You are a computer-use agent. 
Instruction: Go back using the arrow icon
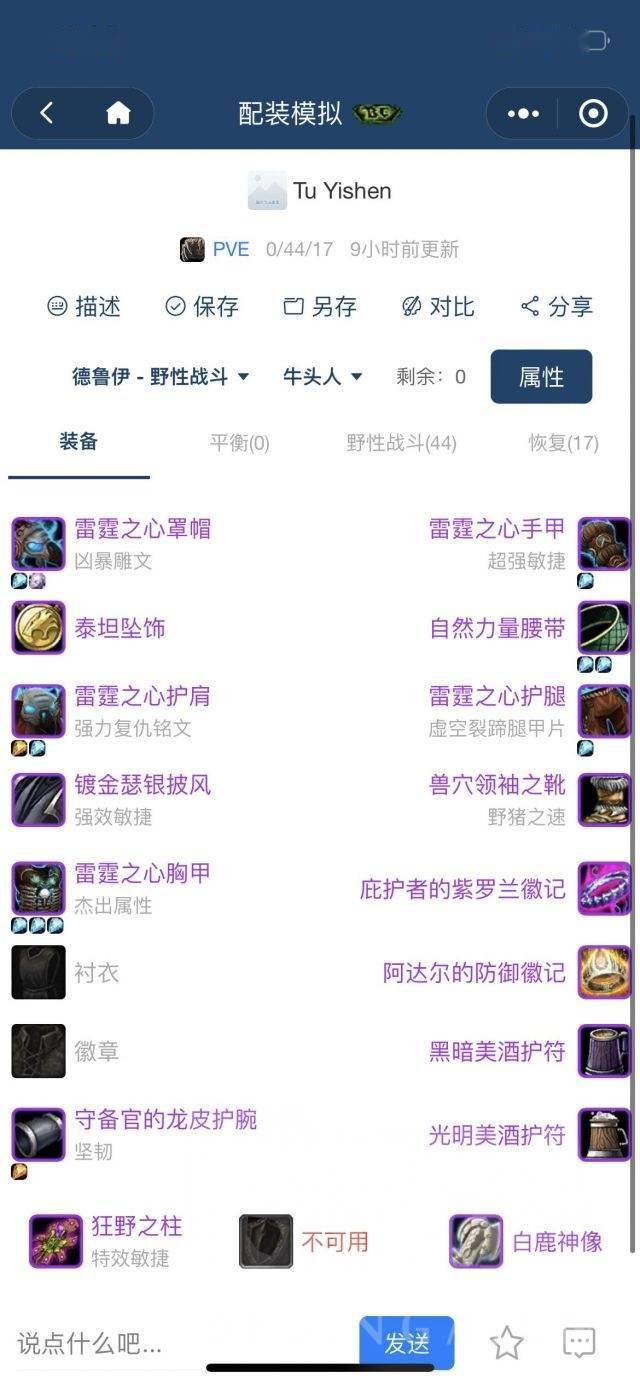(46, 114)
